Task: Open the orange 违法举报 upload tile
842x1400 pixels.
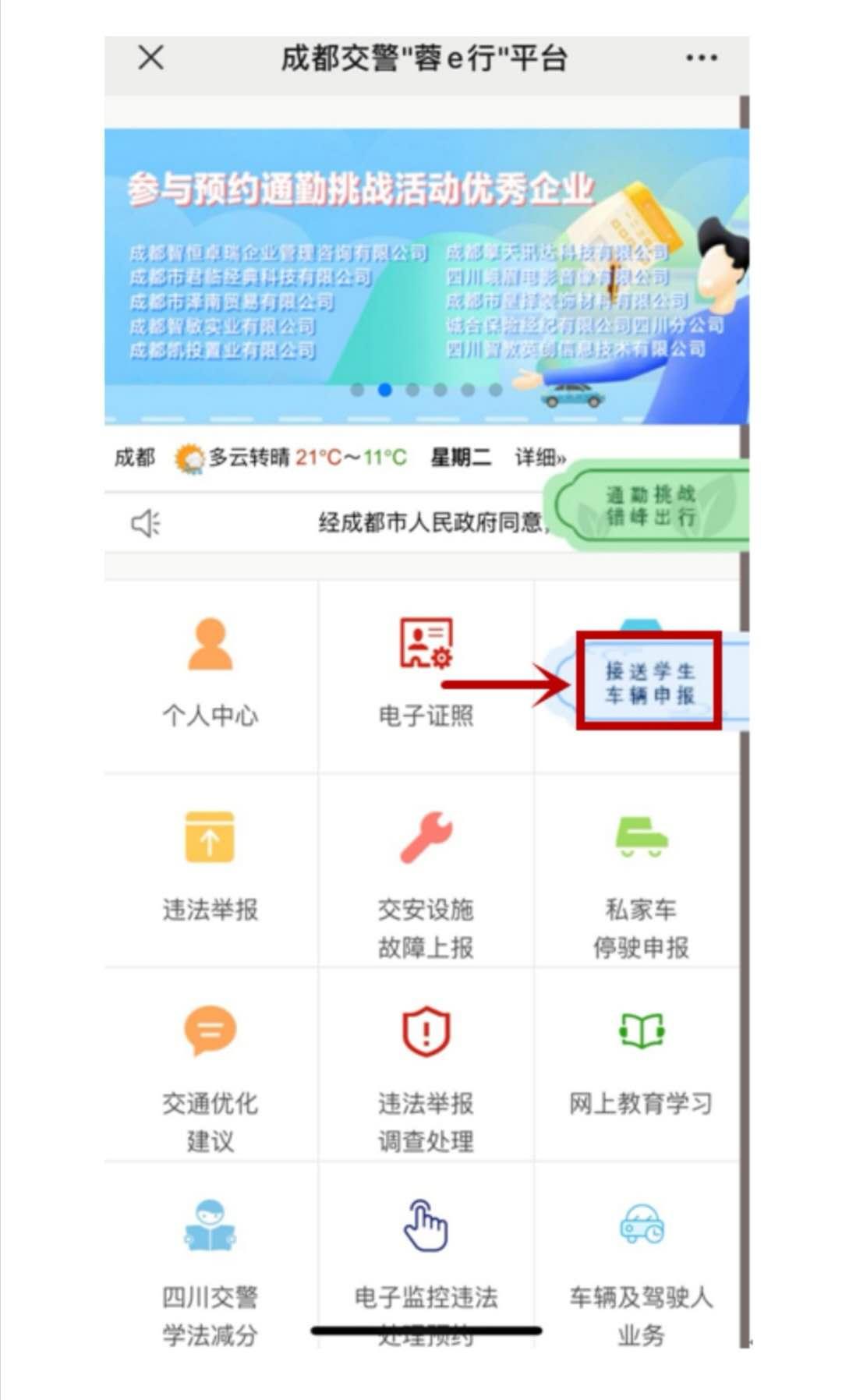Action: (210, 870)
